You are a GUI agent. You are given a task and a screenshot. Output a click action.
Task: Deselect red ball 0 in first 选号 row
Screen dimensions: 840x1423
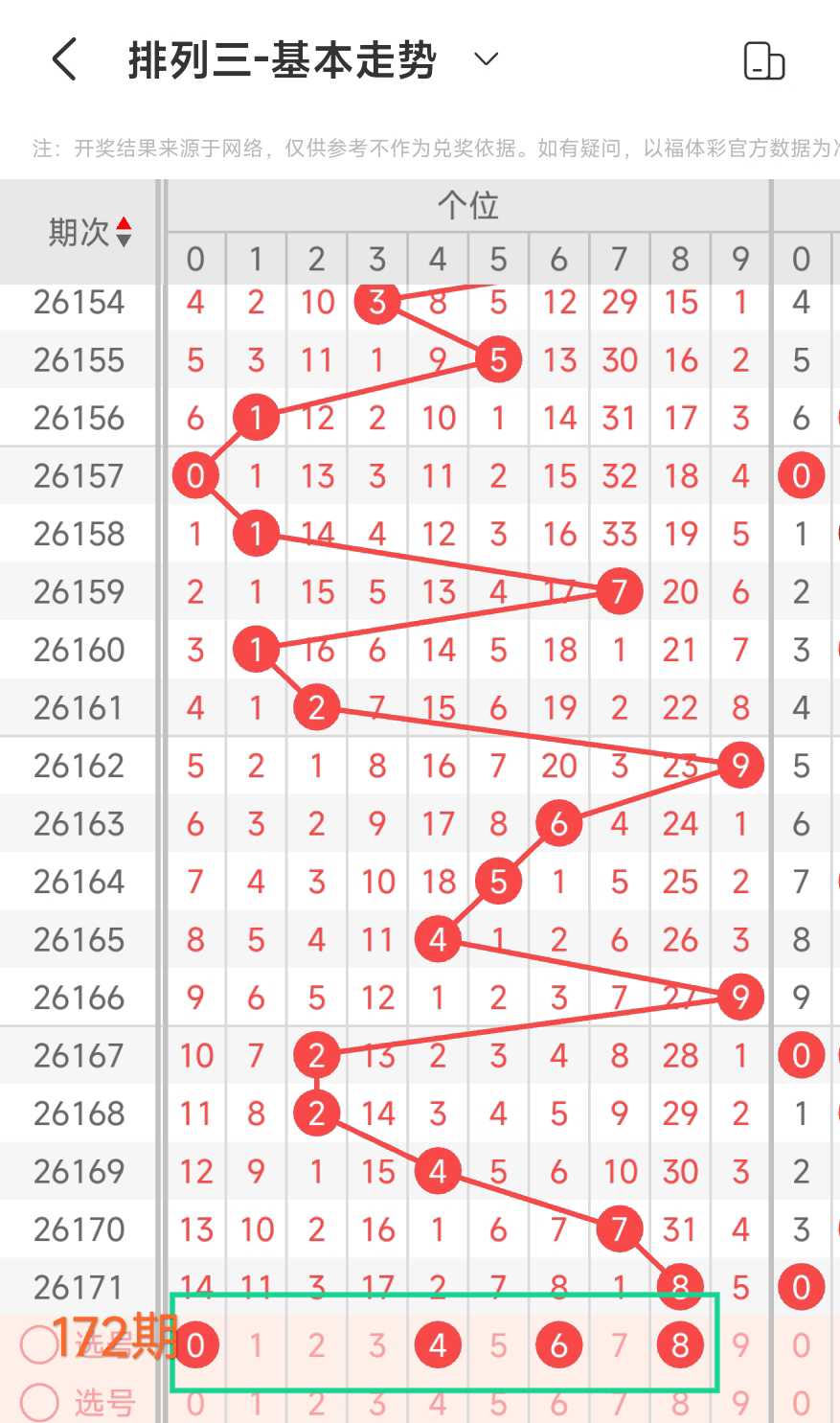pyautogui.click(x=195, y=1345)
